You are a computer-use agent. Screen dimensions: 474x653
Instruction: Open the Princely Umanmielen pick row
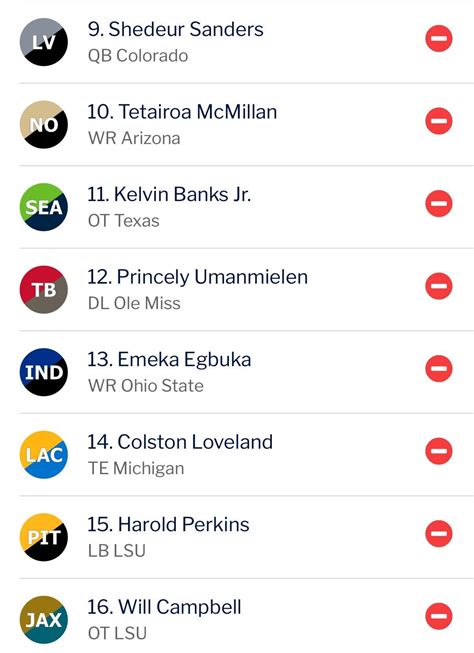[246, 289]
